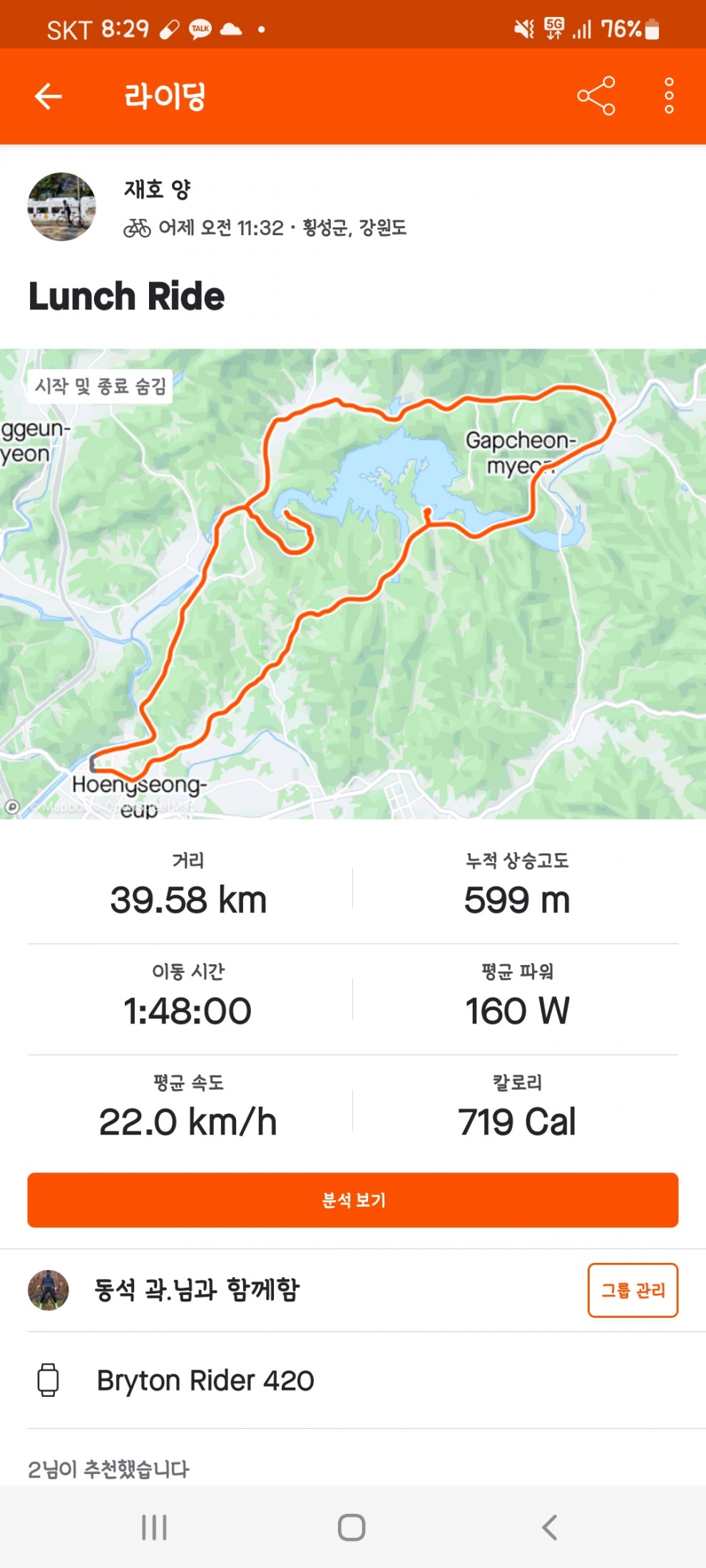Screen dimensions: 706x1568
Task: Tap the 시작 및 종료 숨김 map label
Action: click(x=100, y=386)
